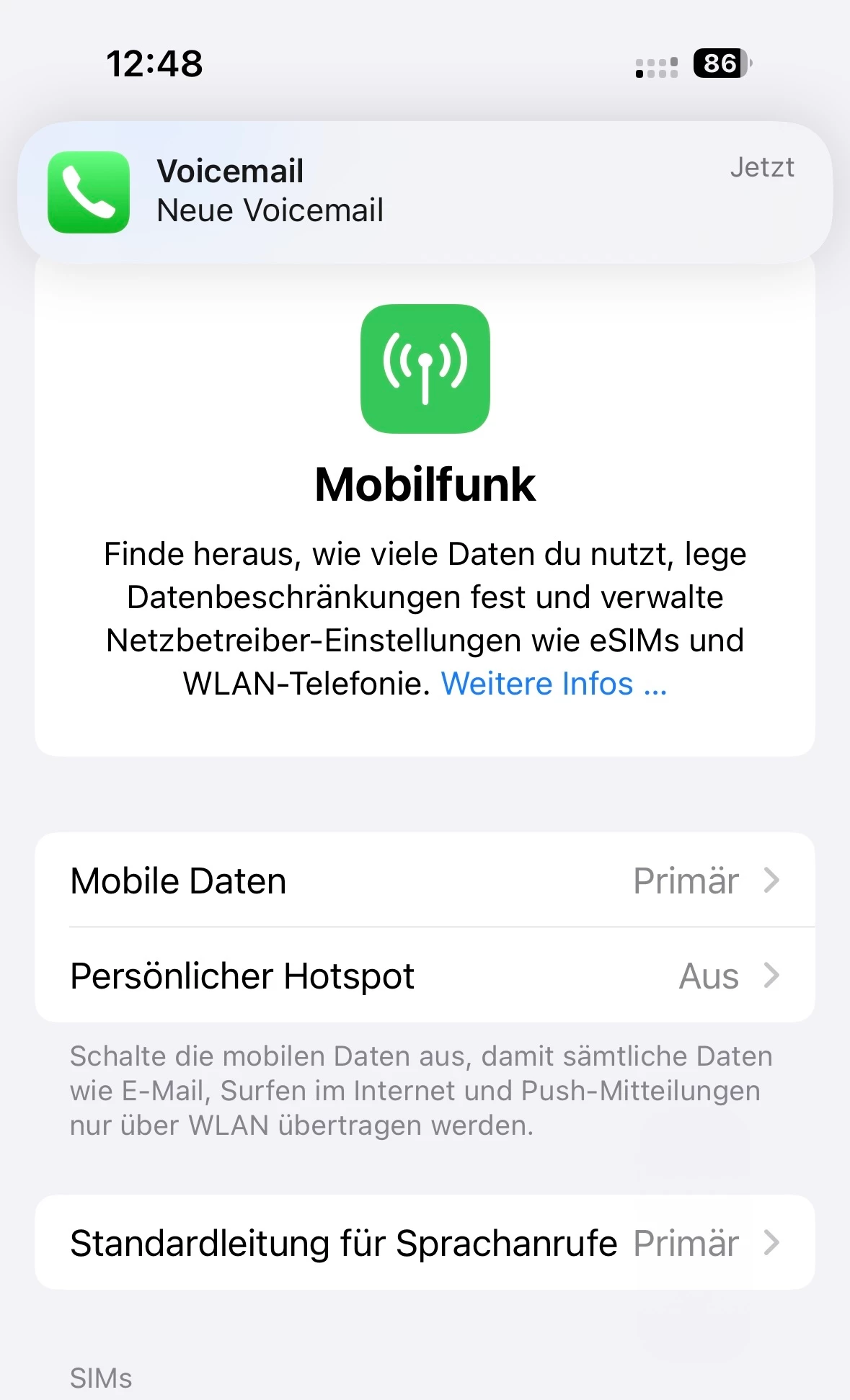Screen dimensions: 850x1400
Task: Open Standardleitung für Sprachanrufe
Action: (425, 1242)
